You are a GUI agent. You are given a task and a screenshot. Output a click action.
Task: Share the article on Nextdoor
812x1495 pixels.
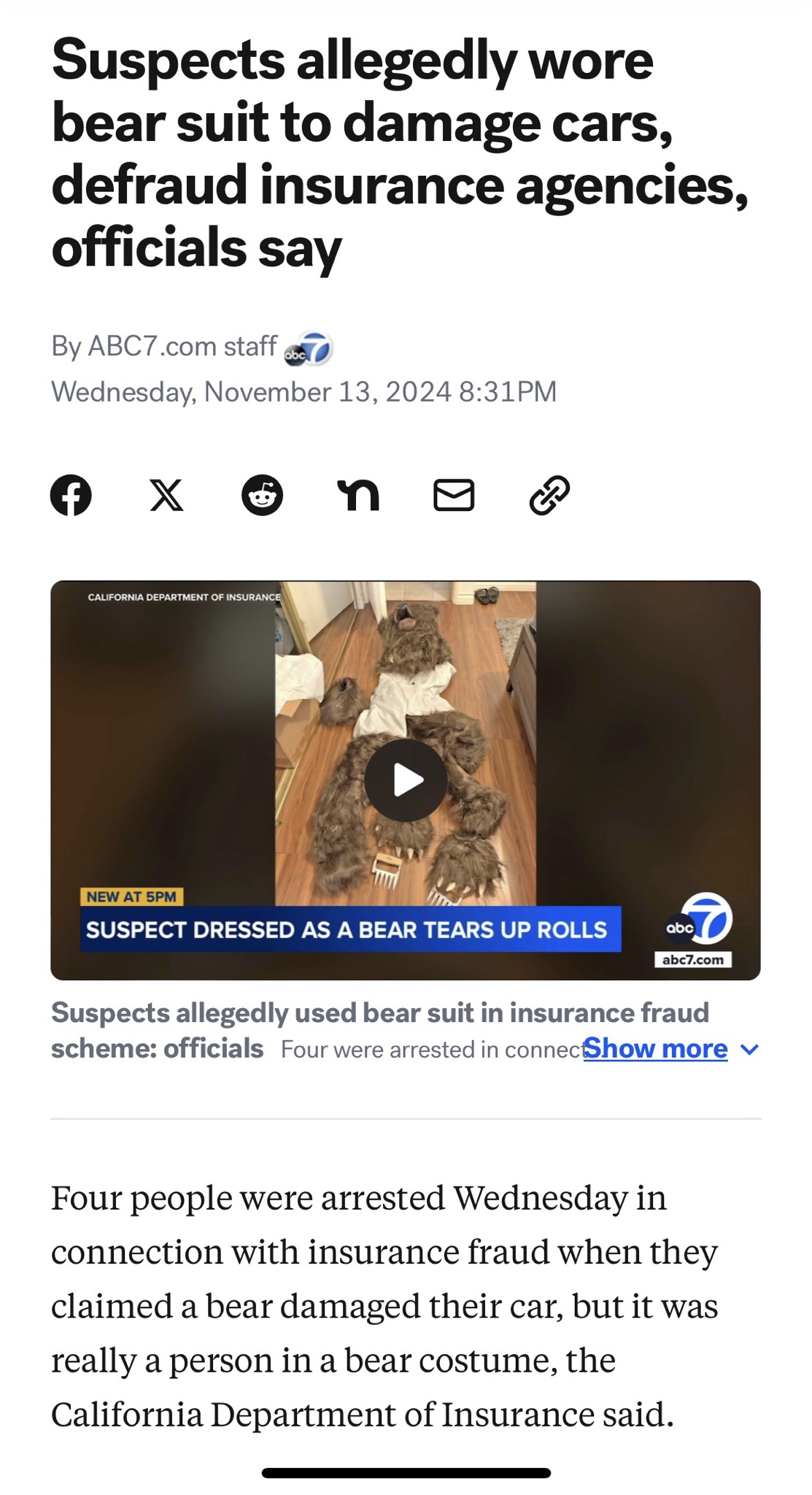click(358, 495)
